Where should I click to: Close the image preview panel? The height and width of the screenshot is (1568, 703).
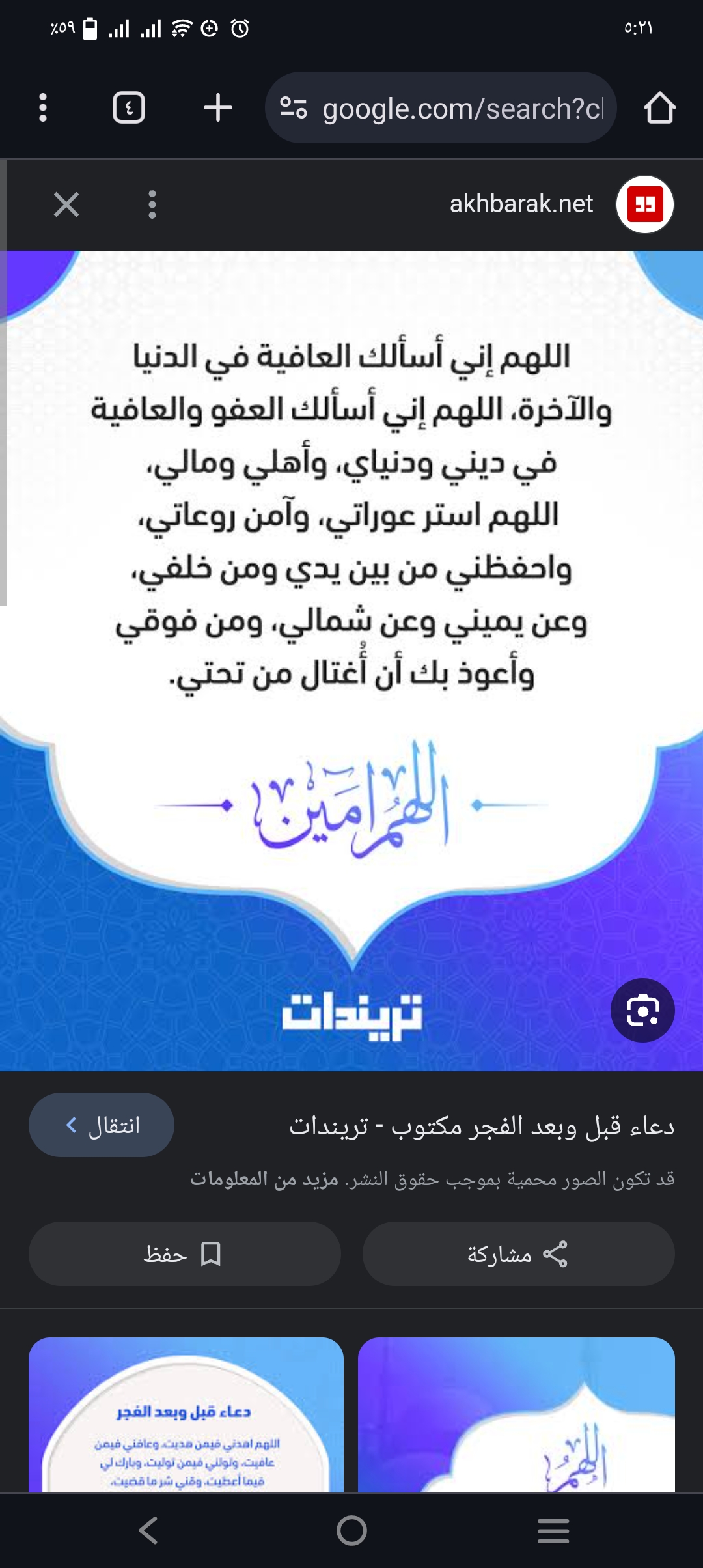tap(66, 204)
